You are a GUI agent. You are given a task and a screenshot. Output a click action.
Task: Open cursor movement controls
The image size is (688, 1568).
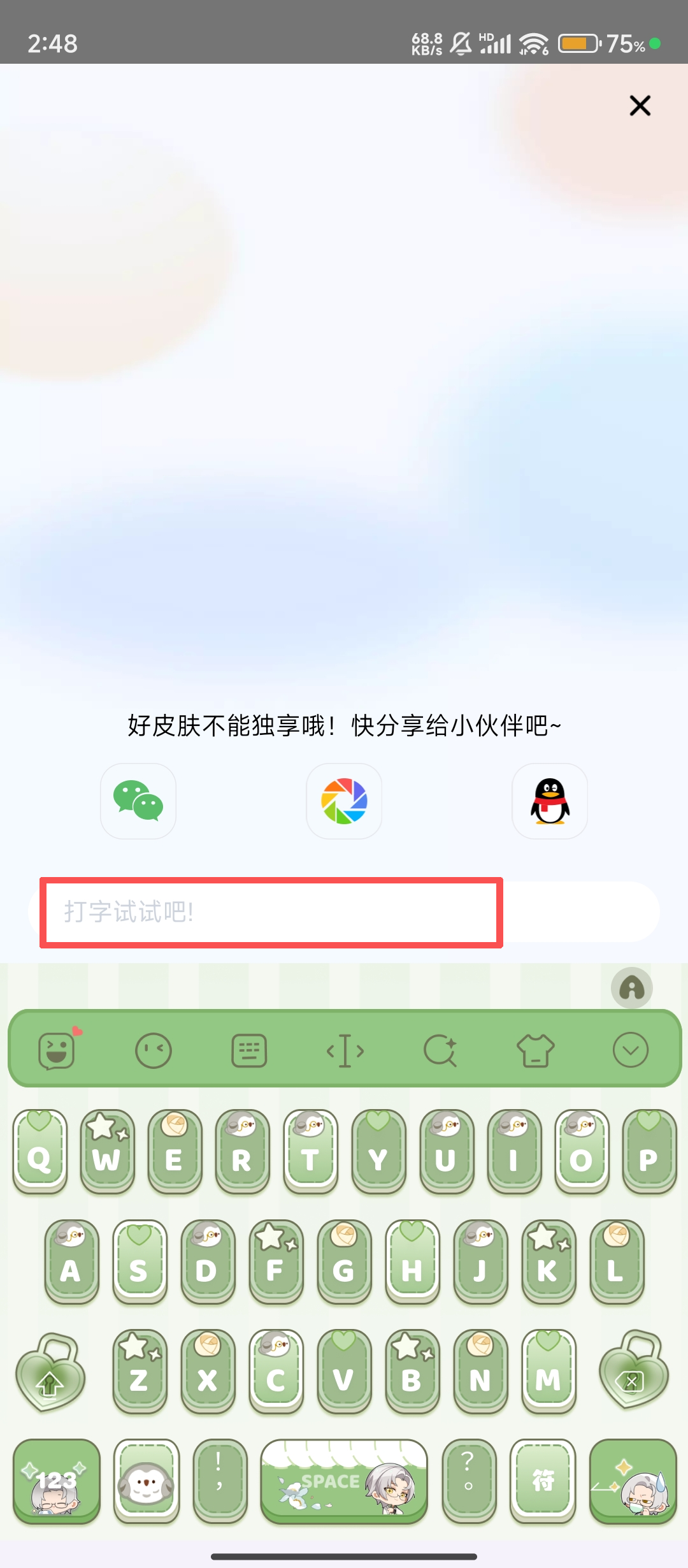pyautogui.click(x=345, y=1050)
